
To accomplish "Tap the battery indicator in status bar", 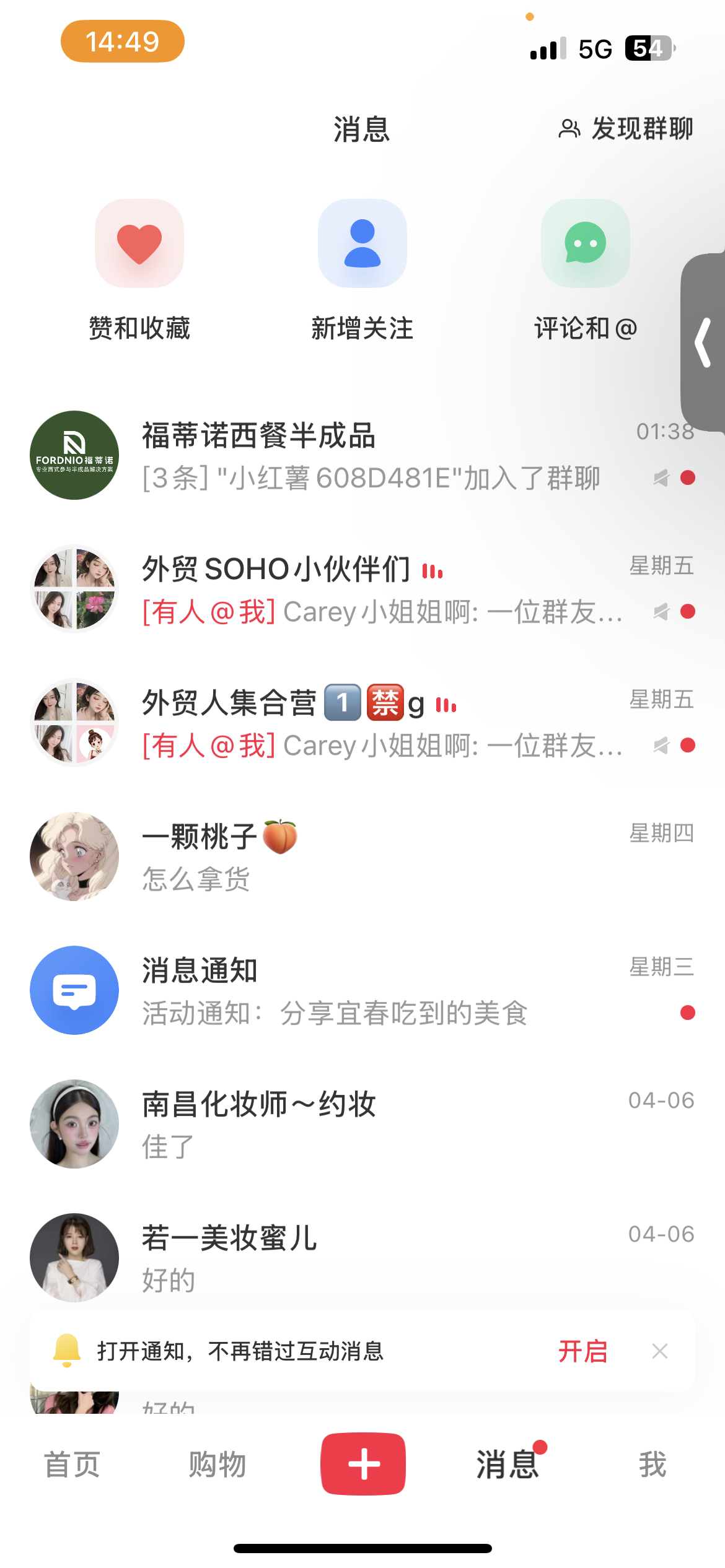I will click(650, 48).
